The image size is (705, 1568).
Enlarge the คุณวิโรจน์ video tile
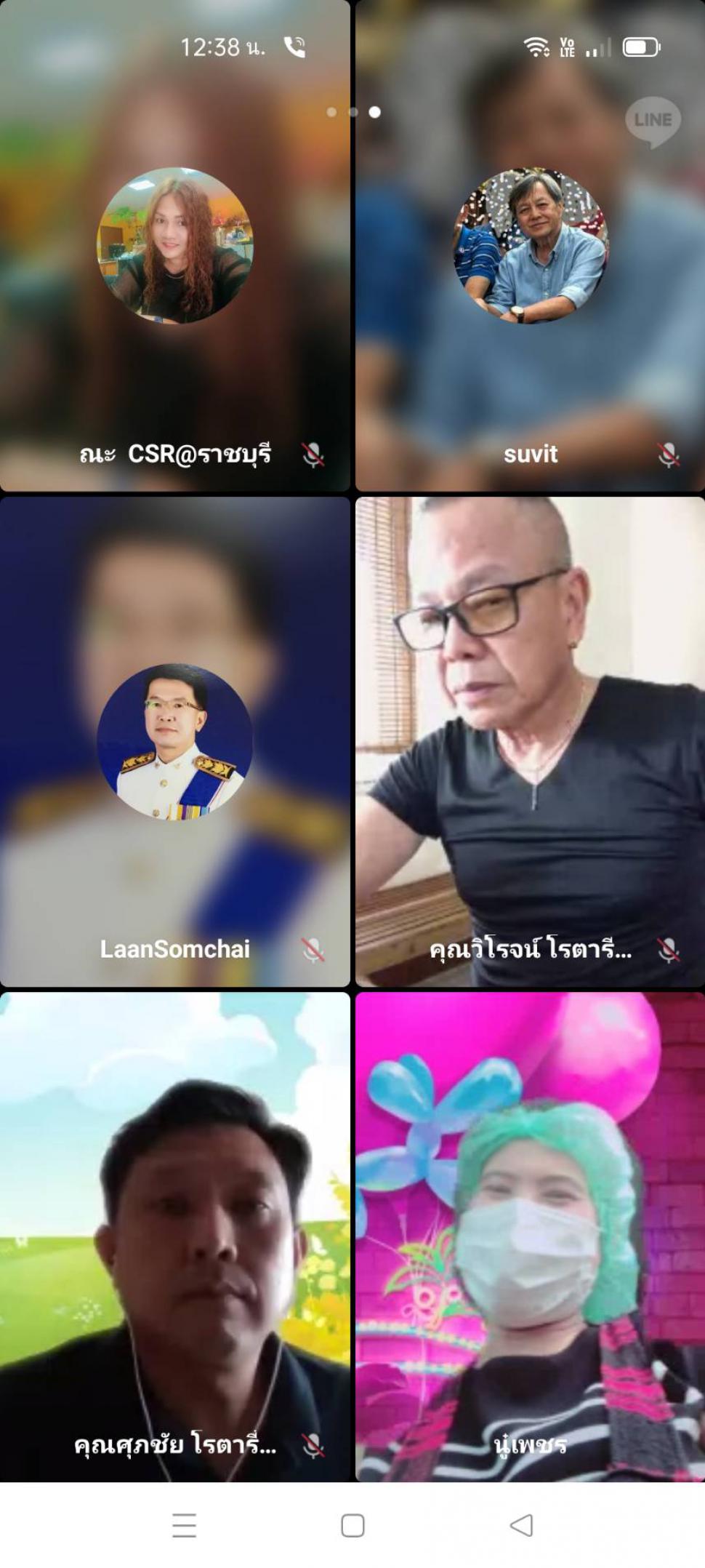point(530,742)
